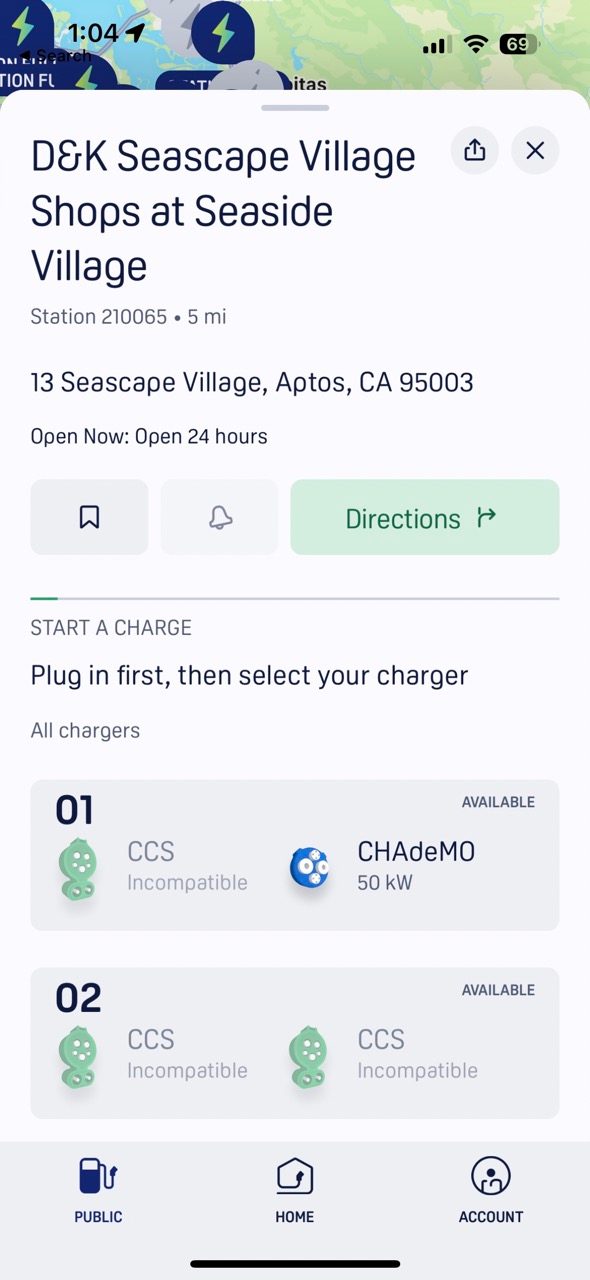Select charger 01 with CHAdeMO

295,855
